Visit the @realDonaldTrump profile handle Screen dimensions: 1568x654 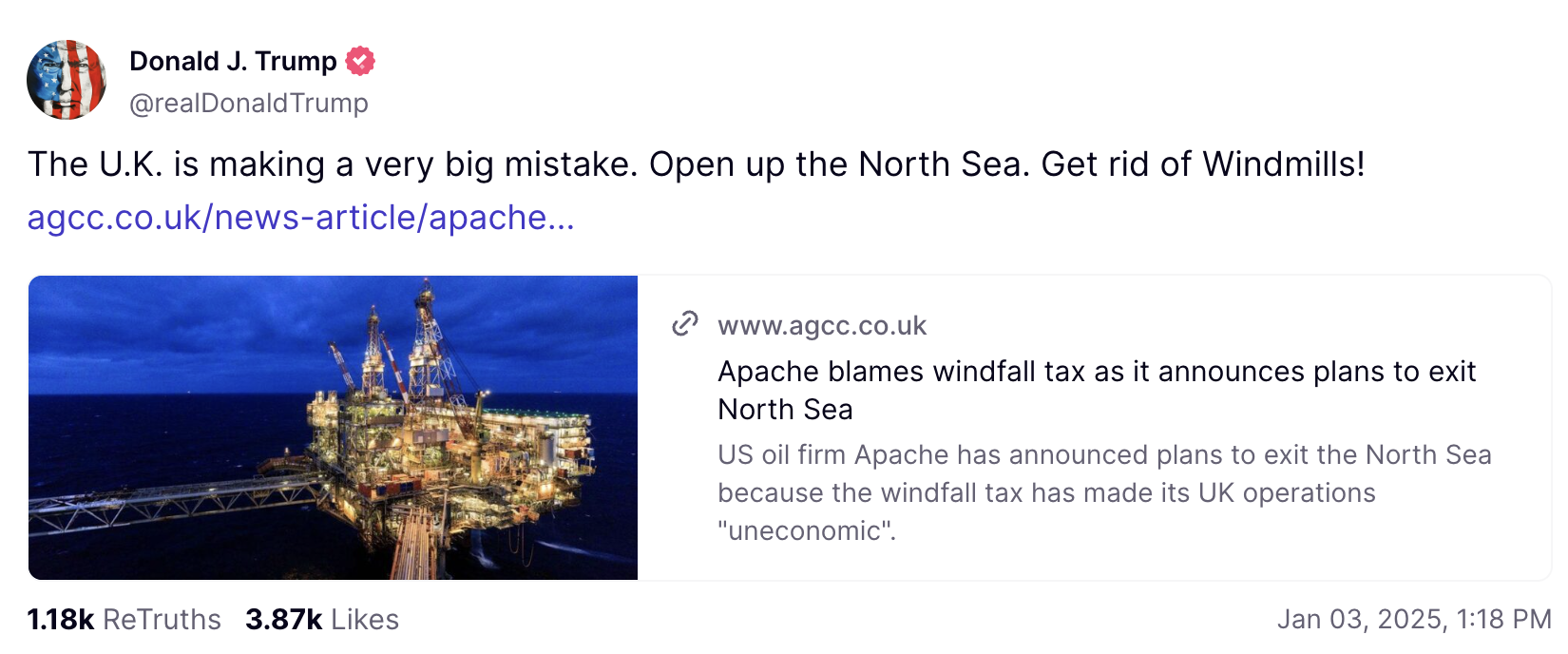point(249,103)
